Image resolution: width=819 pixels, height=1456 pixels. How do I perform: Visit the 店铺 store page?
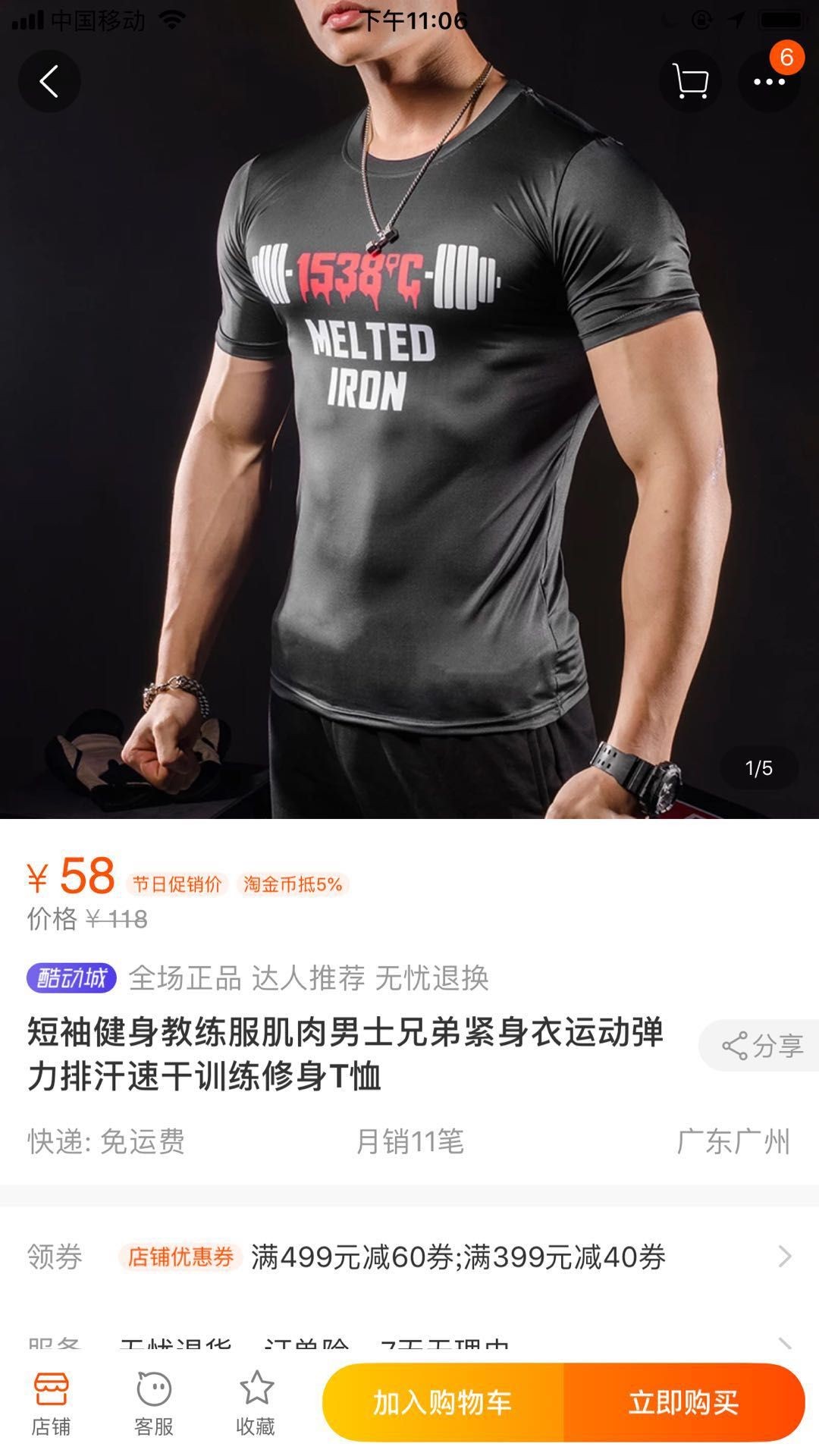coord(51,1403)
